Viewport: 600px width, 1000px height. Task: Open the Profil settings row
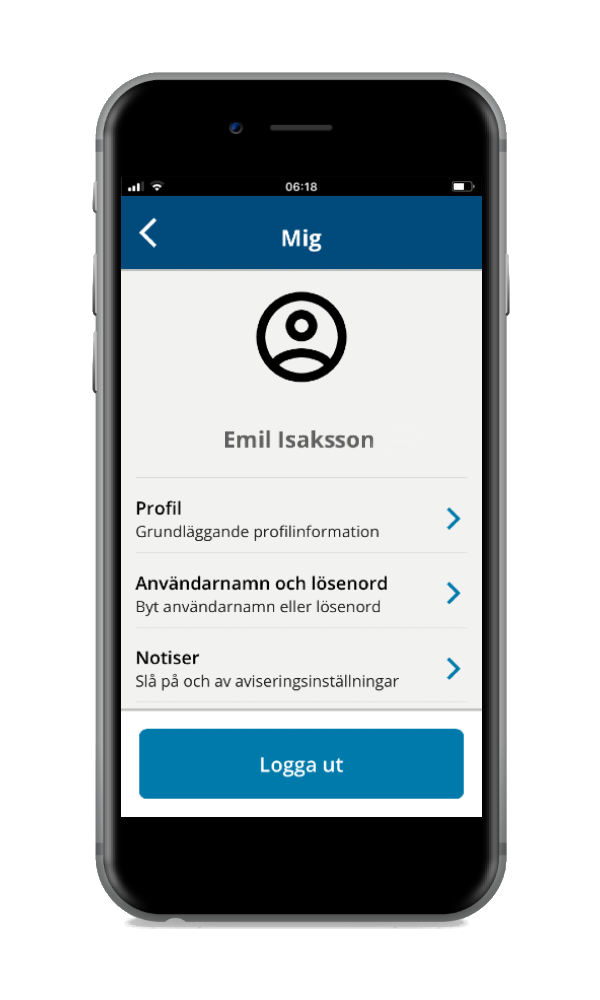[300, 518]
